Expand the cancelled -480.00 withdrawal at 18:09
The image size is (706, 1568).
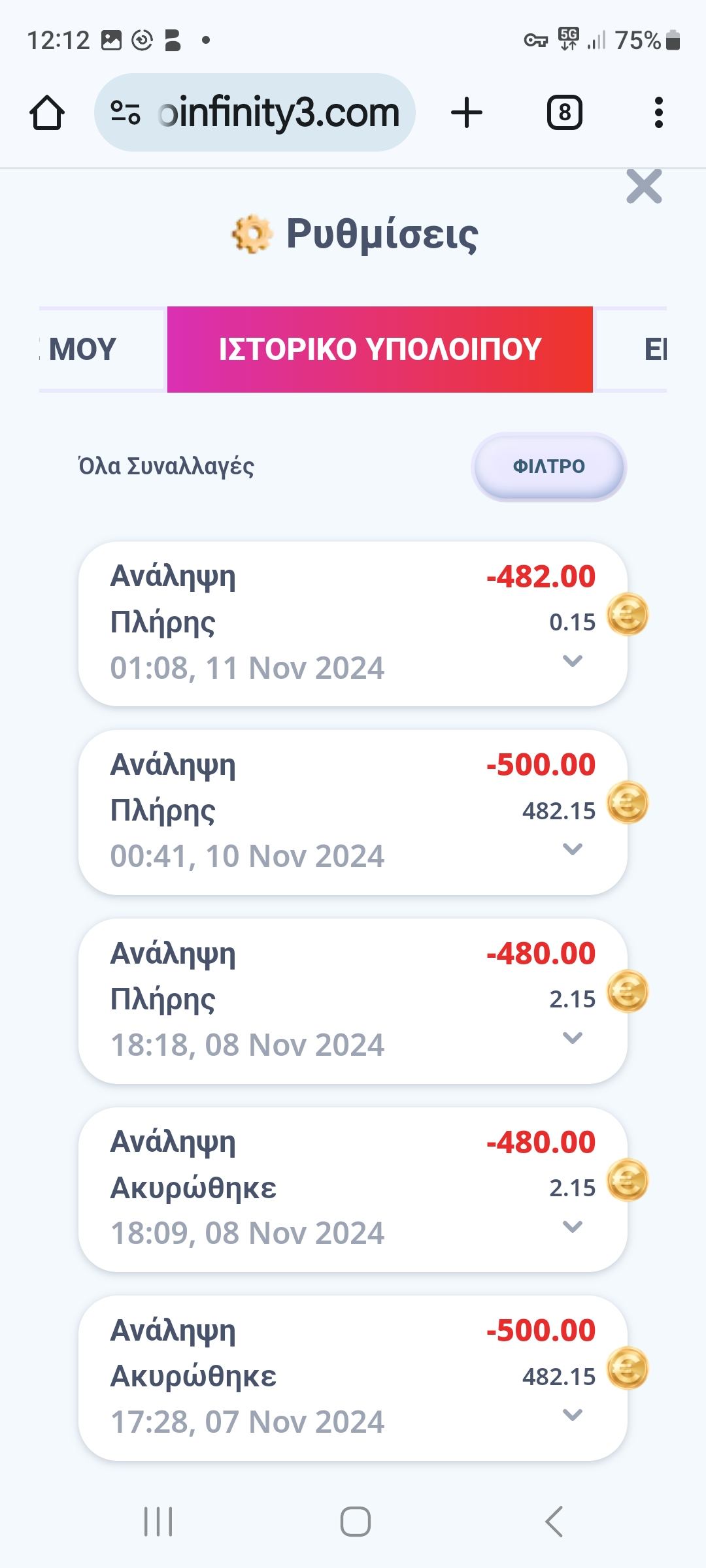(573, 1227)
